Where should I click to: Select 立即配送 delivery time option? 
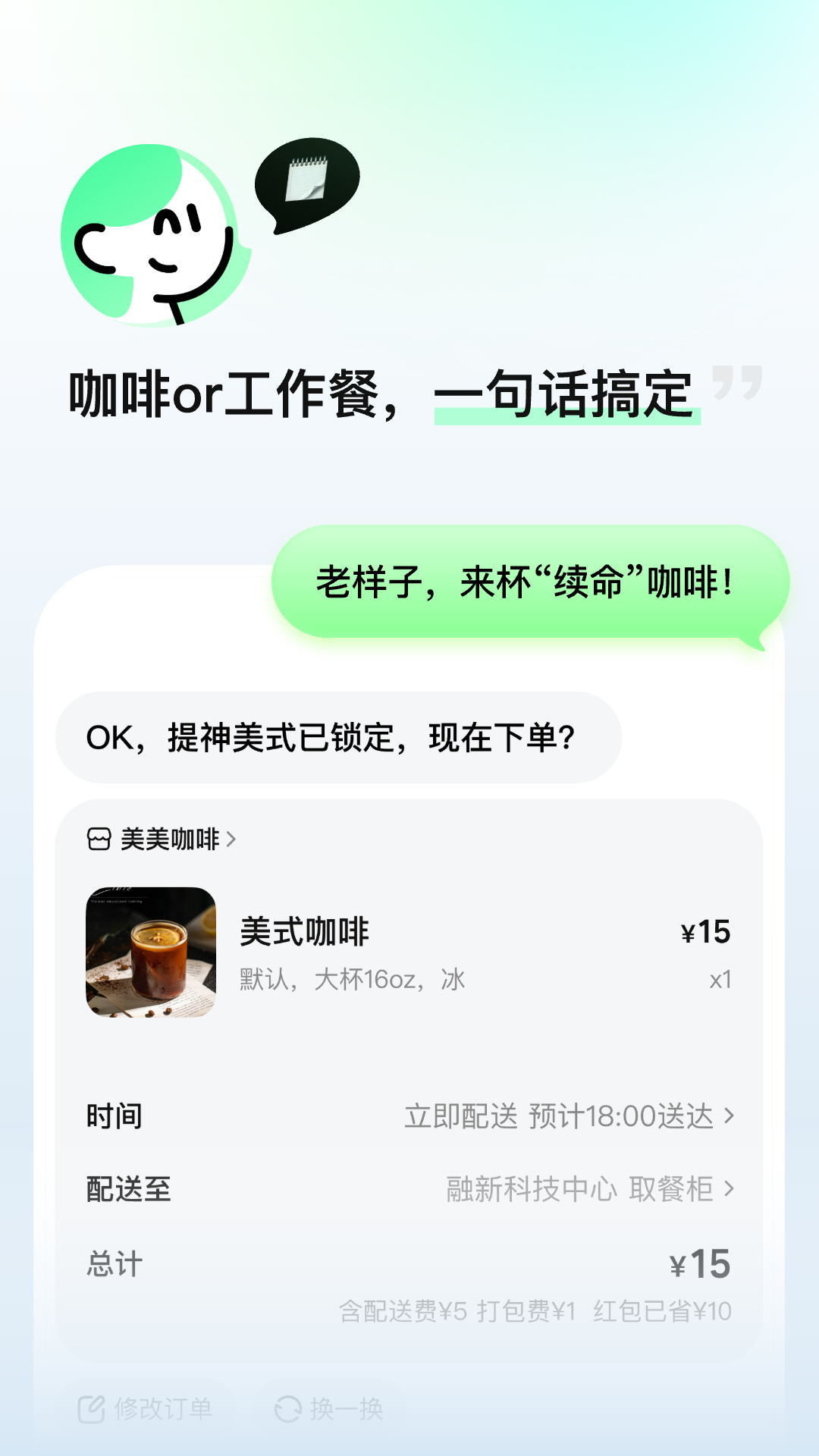463,1117
